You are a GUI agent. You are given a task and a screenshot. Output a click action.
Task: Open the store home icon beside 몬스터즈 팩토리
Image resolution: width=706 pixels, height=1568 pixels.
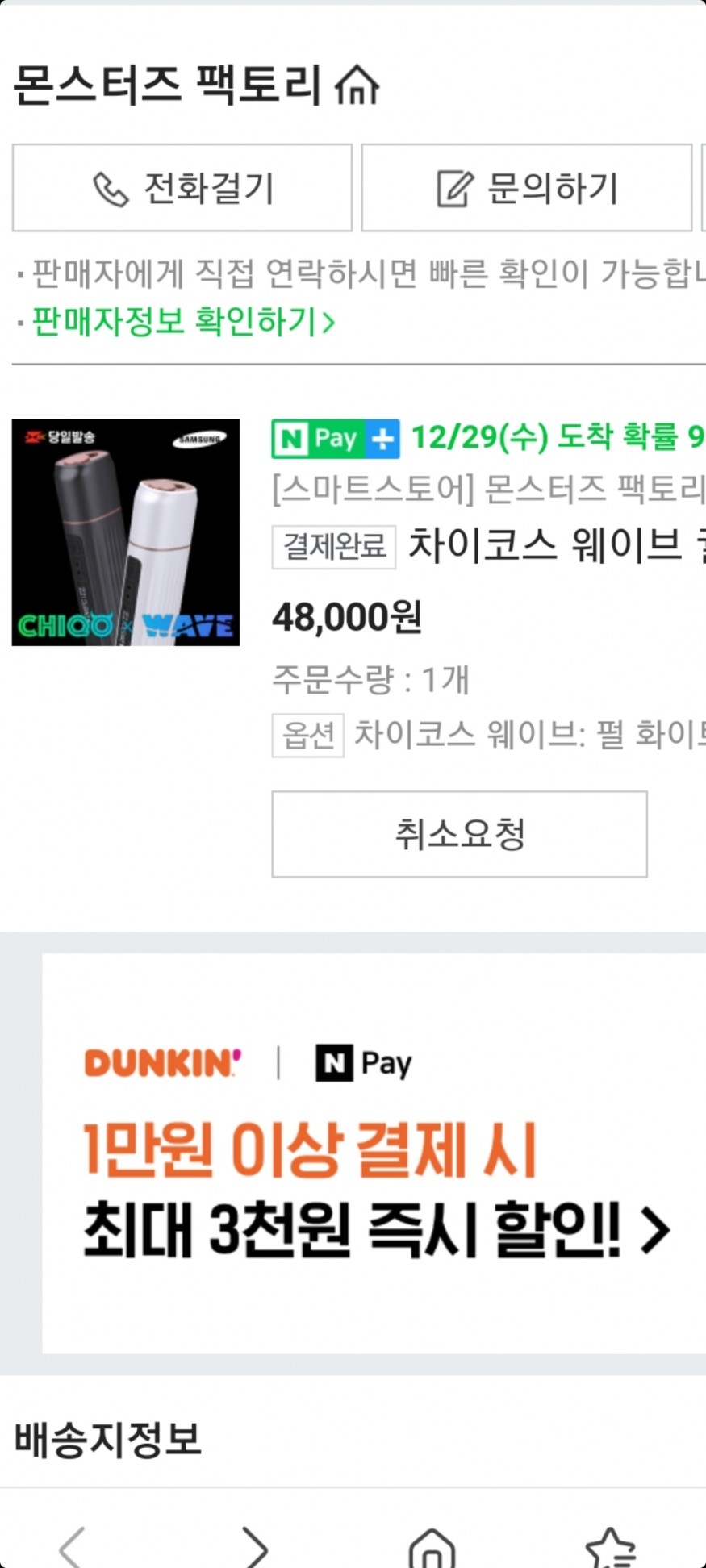click(x=357, y=85)
